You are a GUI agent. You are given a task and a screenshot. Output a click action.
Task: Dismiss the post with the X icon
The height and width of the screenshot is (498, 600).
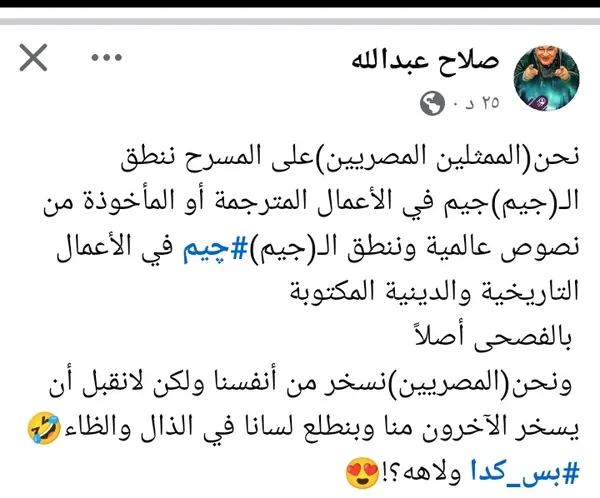(x=34, y=59)
